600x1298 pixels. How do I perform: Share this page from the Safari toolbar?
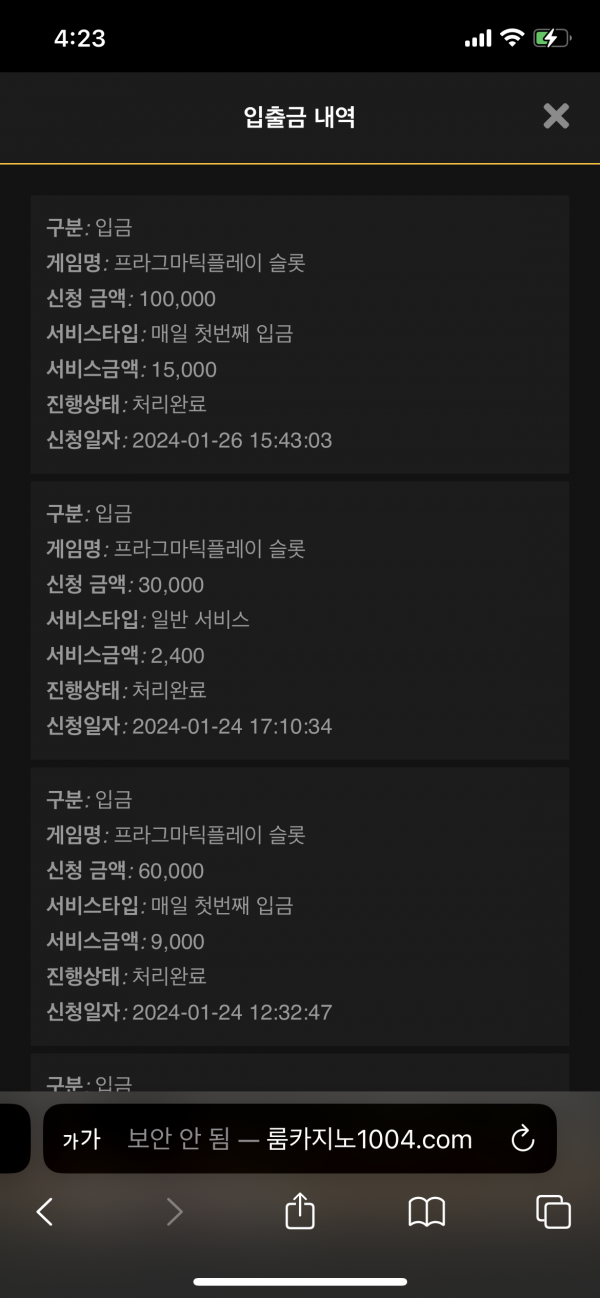(300, 1211)
